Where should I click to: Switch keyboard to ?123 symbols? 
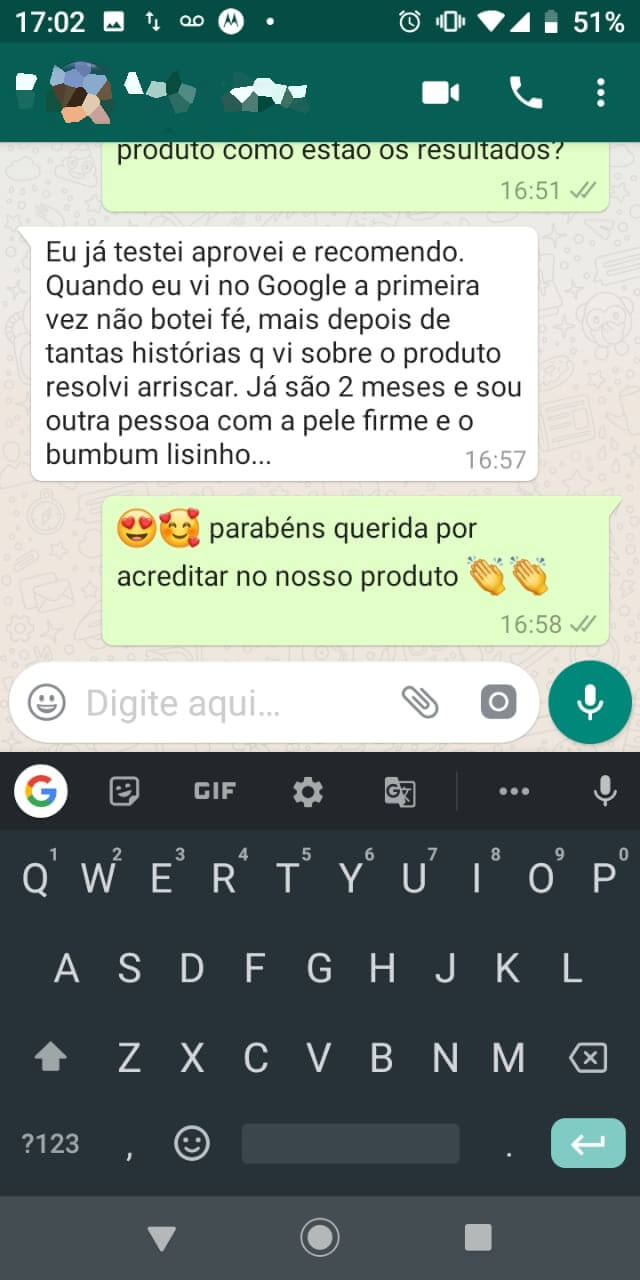[50, 1143]
